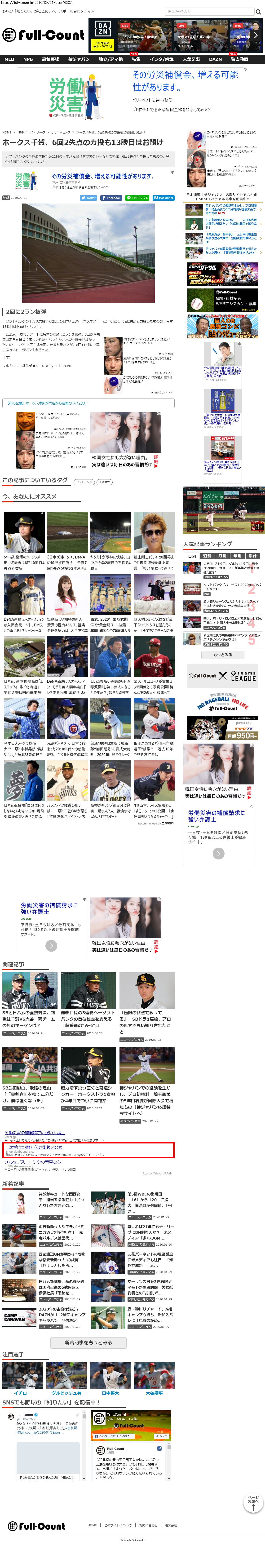
Task: Tap the ソフトバンク tag chip
Action: click(84, 482)
